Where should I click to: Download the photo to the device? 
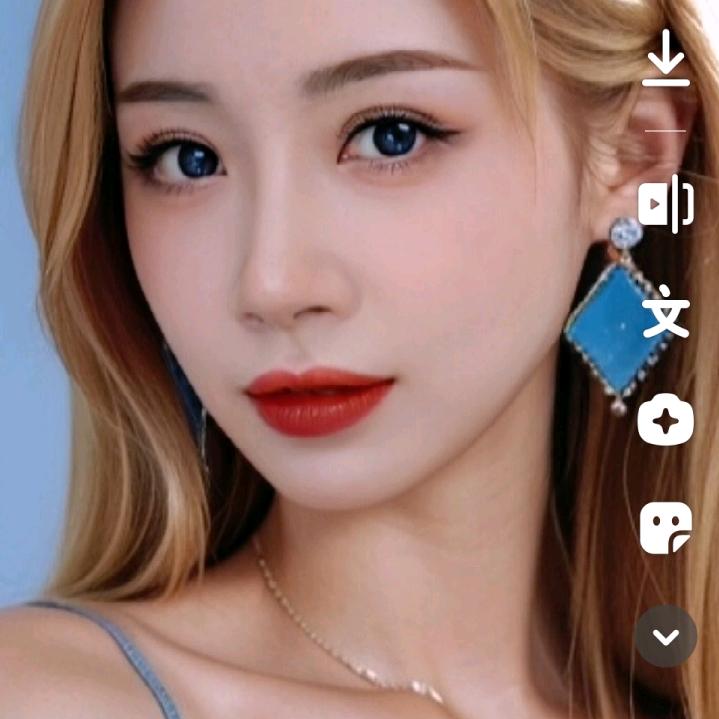coord(666,60)
